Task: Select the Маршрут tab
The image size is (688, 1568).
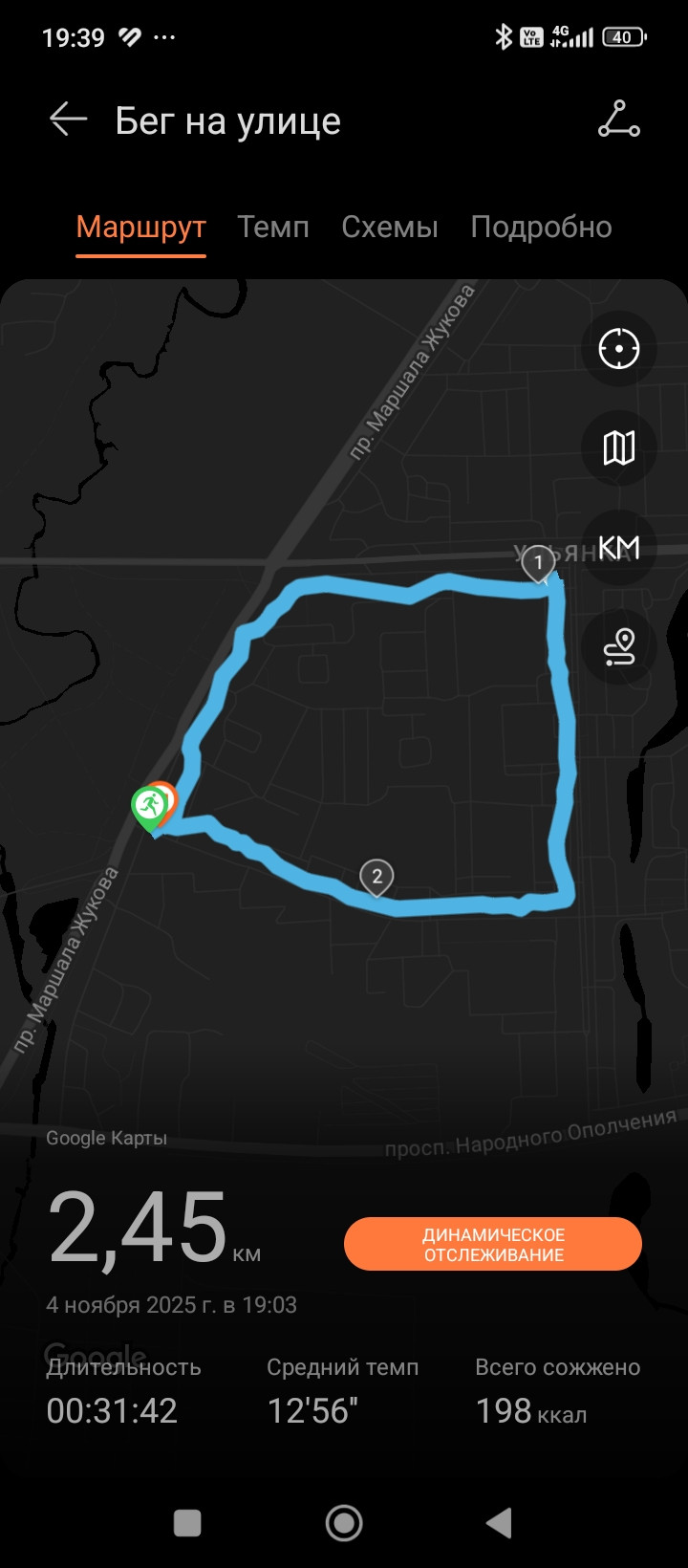Action: click(x=140, y=227)
